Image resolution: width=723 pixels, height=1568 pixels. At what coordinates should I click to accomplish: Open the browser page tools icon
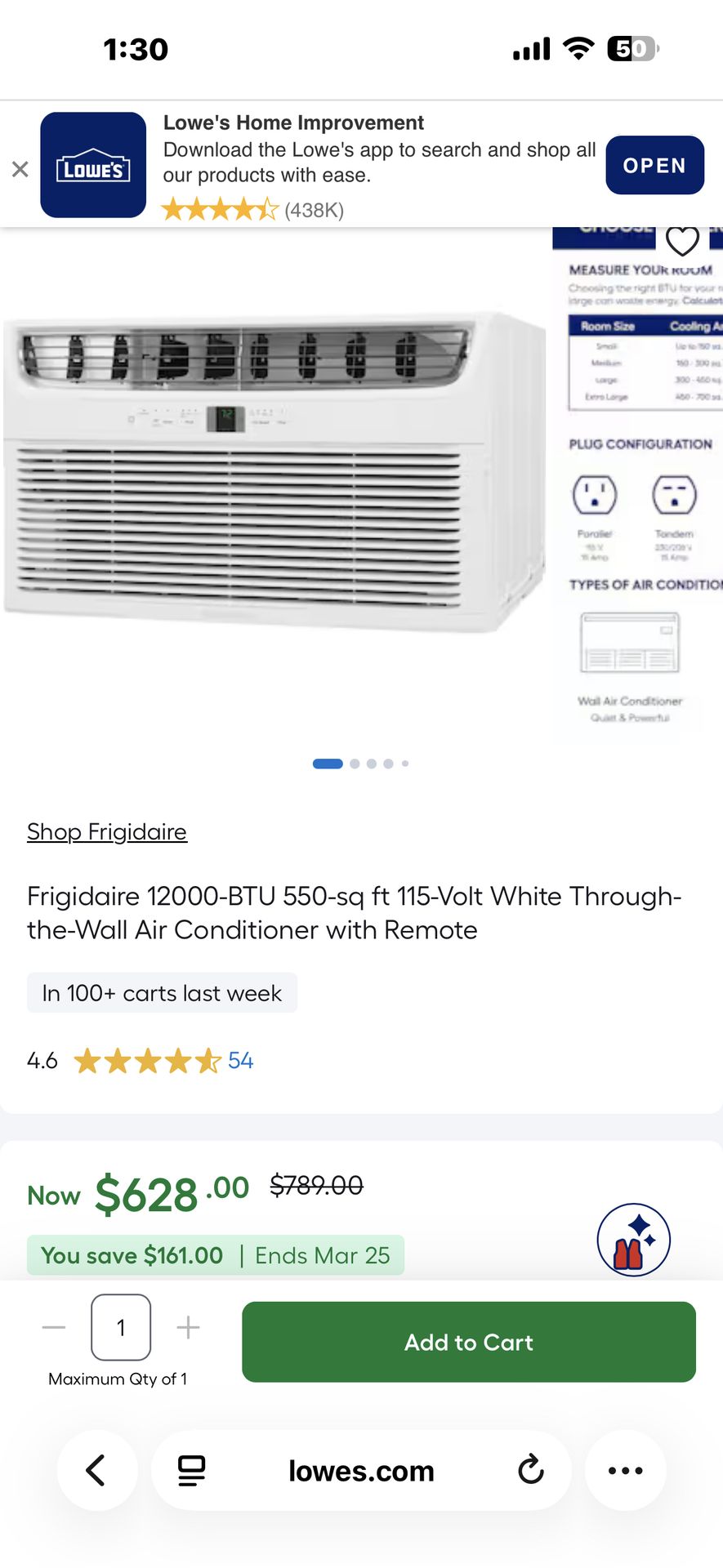click(x=192, y=1470)
